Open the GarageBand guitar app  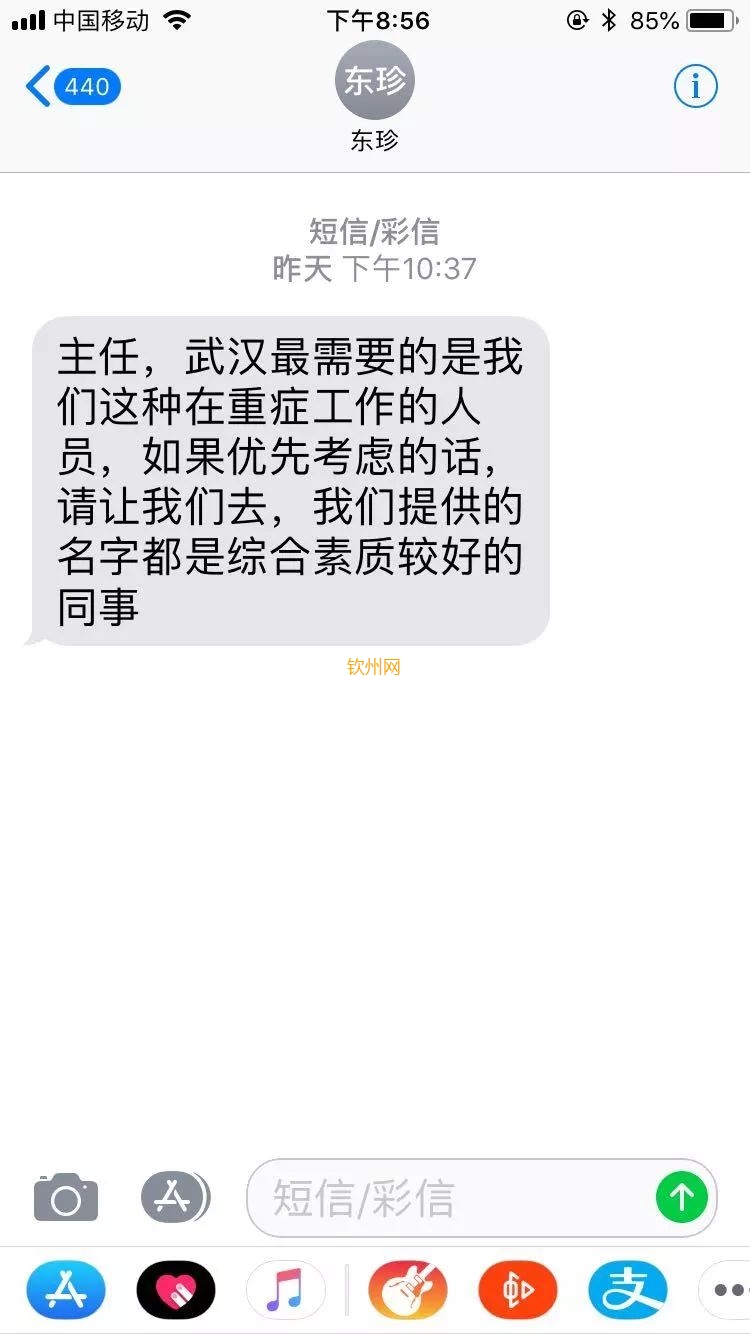[407, 1290]
